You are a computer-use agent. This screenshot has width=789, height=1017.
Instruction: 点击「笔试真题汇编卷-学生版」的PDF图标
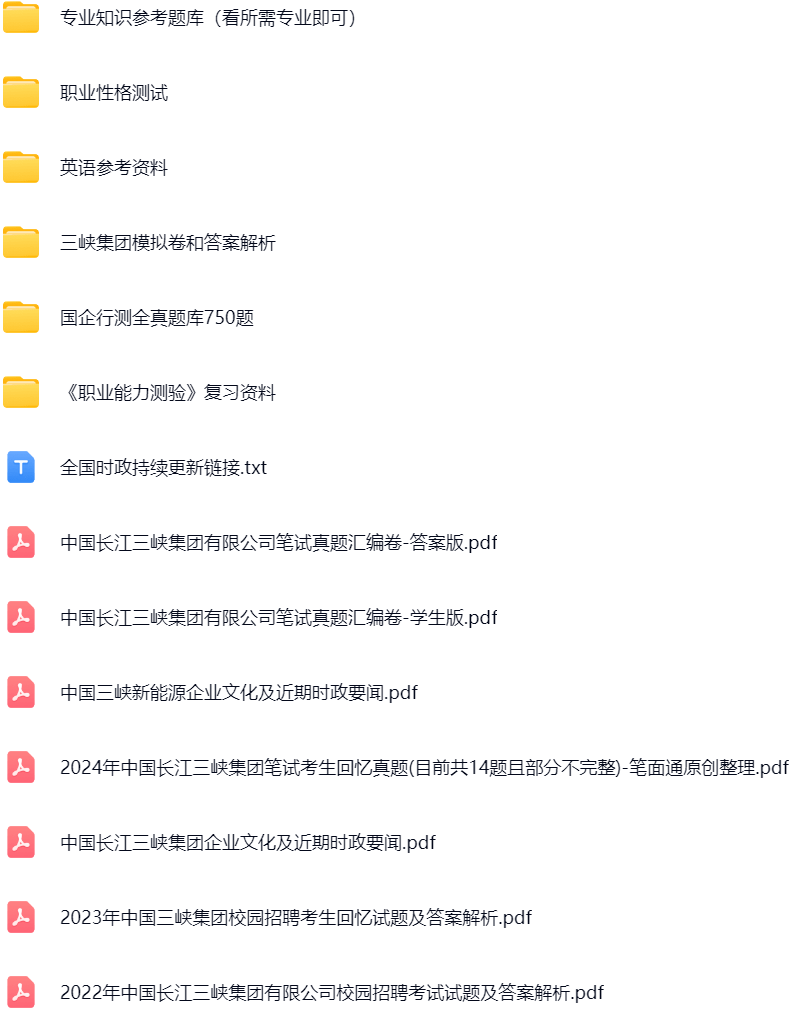[20, 618]
